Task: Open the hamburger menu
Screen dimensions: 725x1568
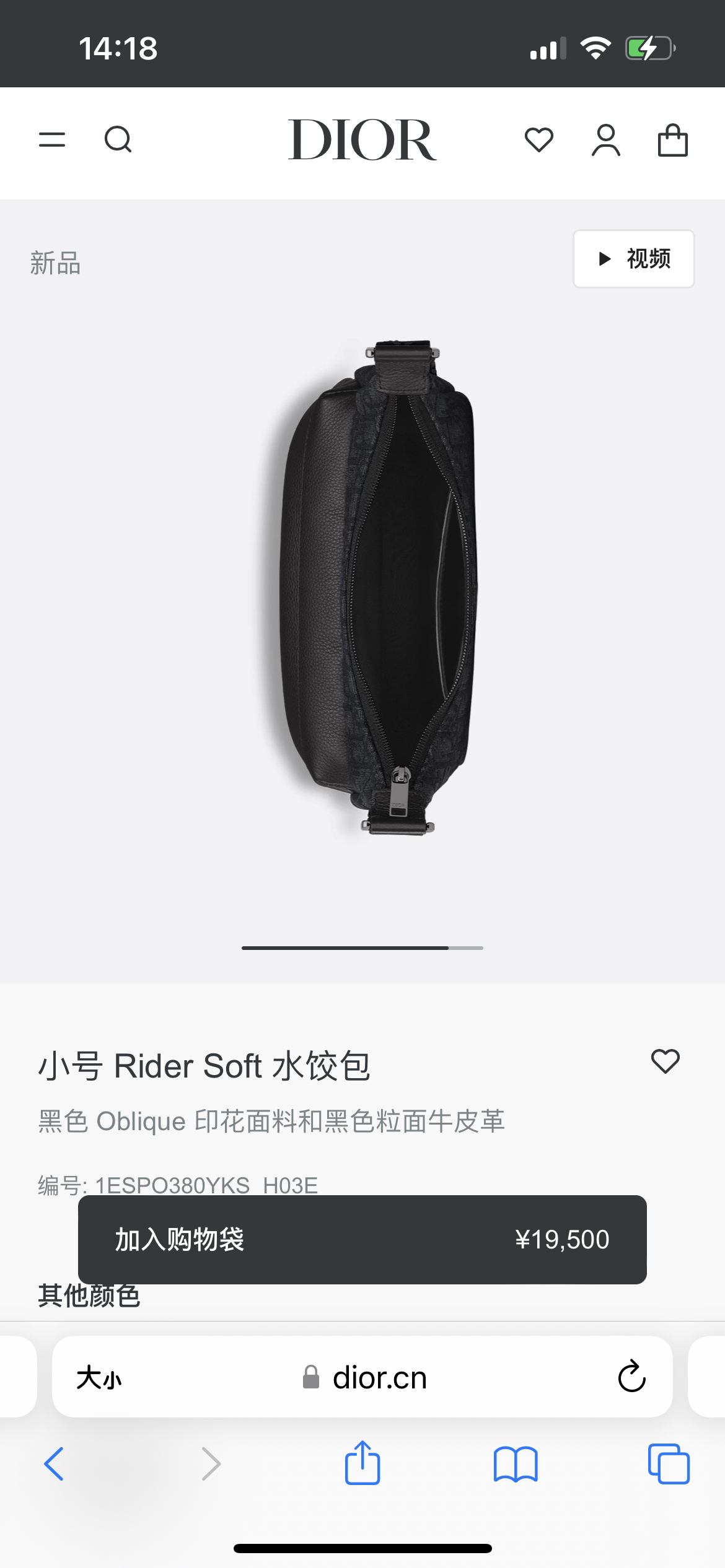Action: (52, 140)
